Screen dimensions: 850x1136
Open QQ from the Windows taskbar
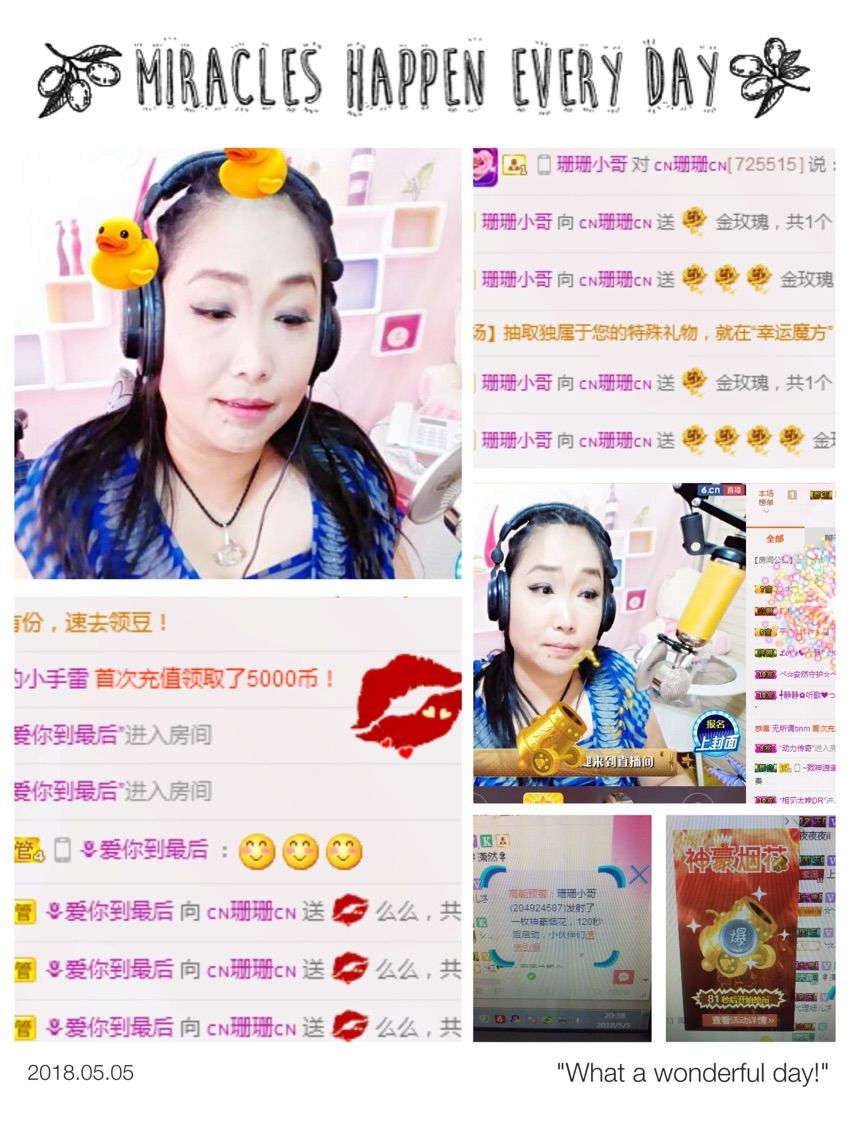click(514, 1018)
